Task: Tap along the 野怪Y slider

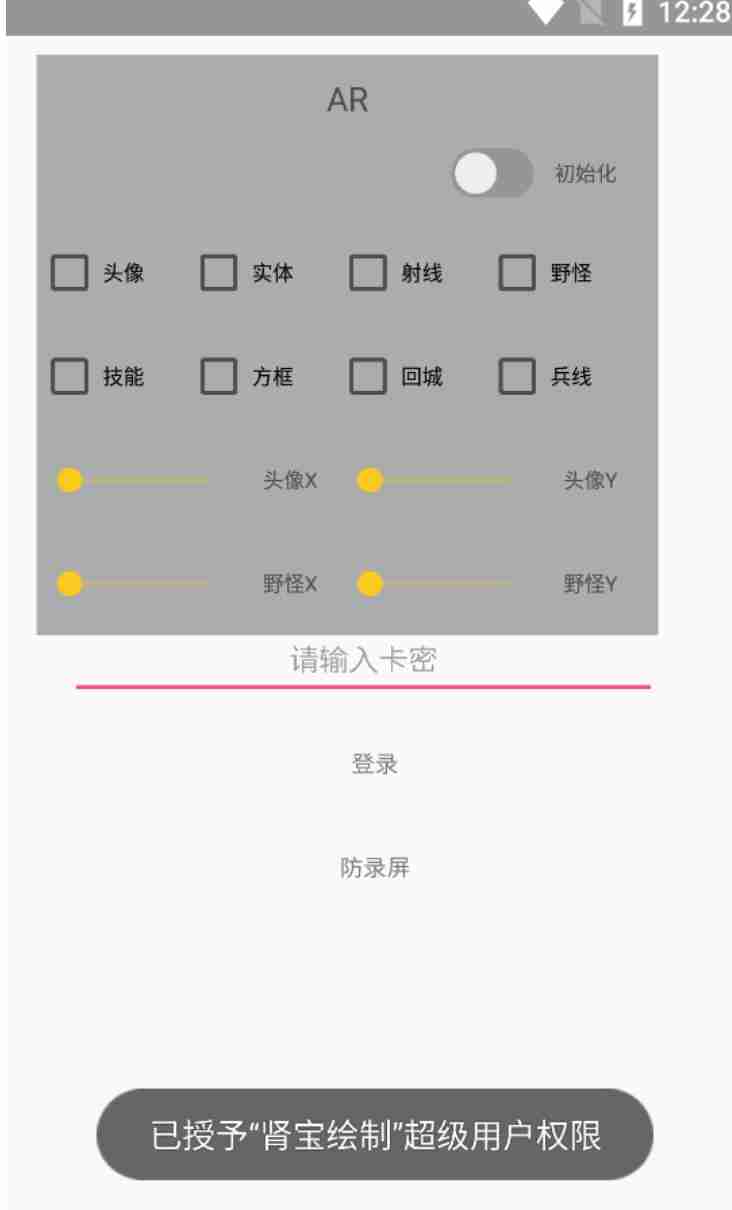Action: click(x=434, y=583)
